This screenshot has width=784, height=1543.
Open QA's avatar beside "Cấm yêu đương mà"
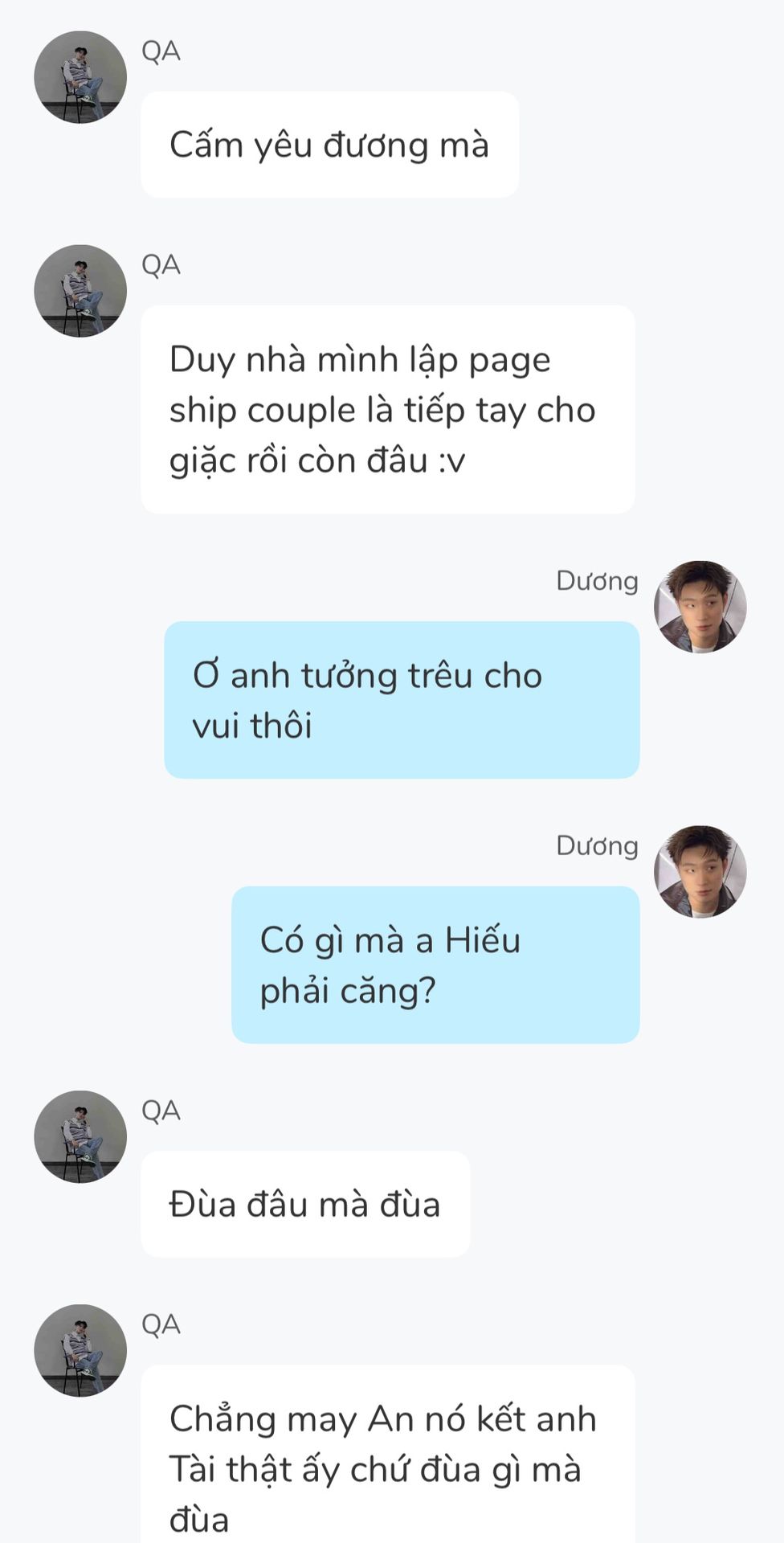pos(80,77)
